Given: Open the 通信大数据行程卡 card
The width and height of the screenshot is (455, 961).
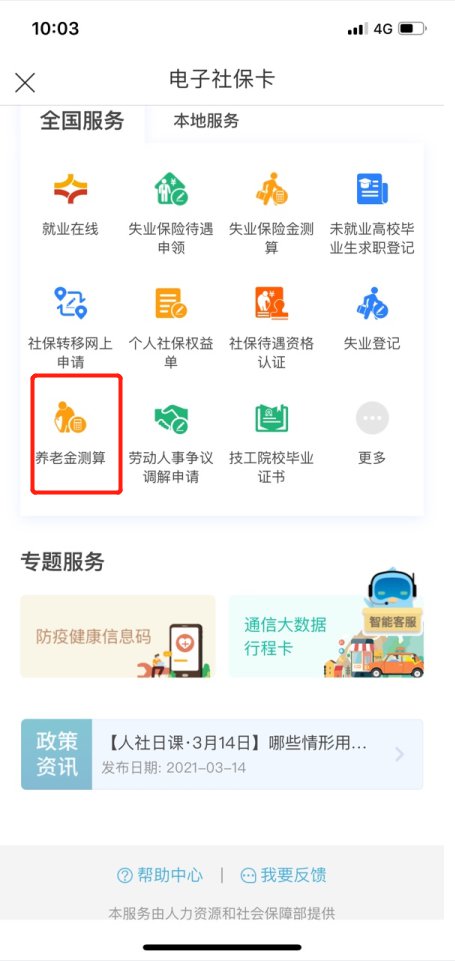Looking at the screenshot, I should 326,636.
